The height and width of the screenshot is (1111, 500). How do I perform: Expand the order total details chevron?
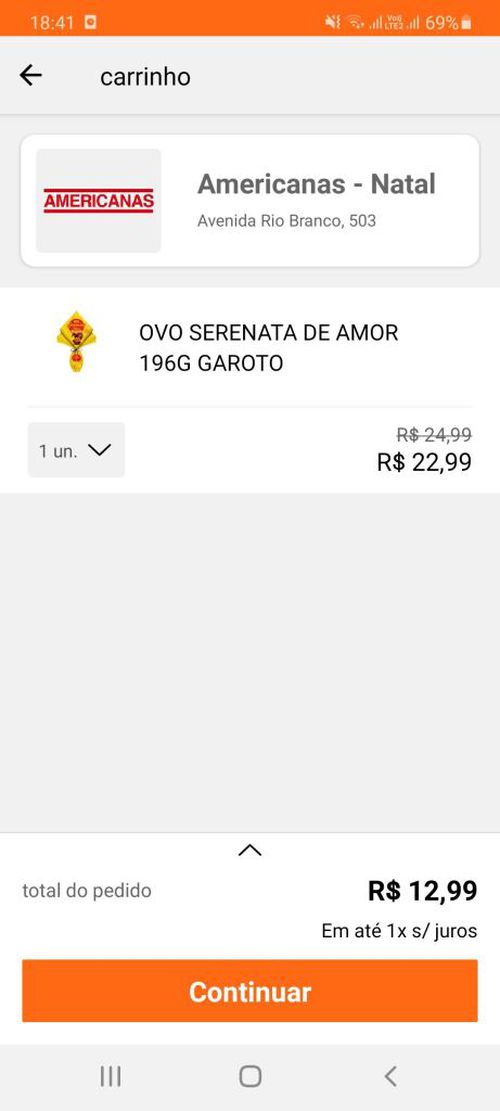coord(250,850)
